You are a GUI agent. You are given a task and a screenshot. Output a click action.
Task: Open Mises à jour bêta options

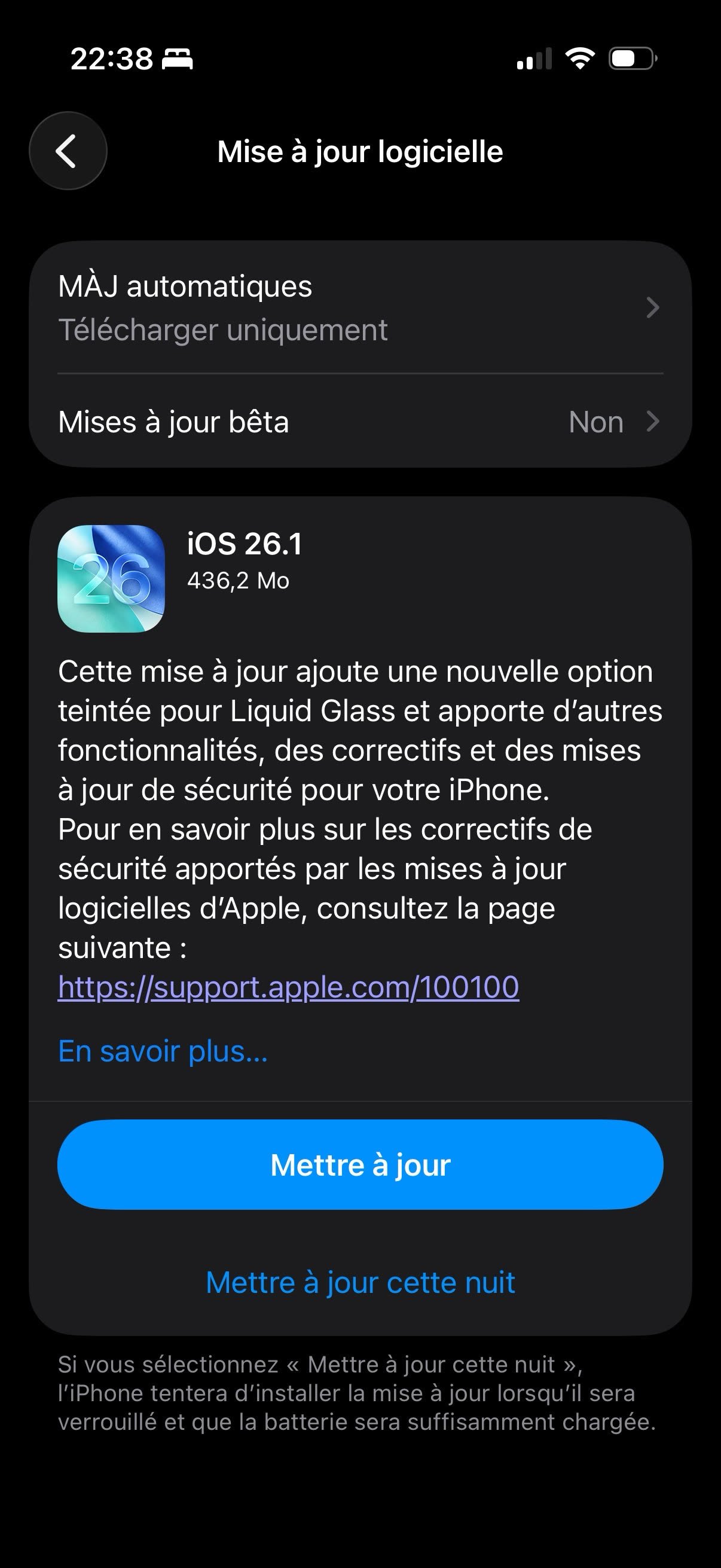click(359, 422)
